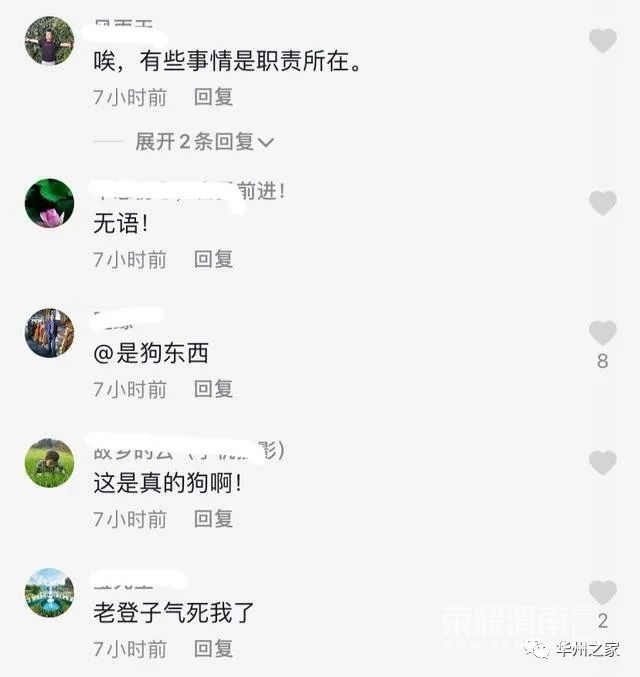Screen dimensions: 640x677
Task: Reply to comment "唉，有些事情是职责所在。"
Action: click(213, 97)
